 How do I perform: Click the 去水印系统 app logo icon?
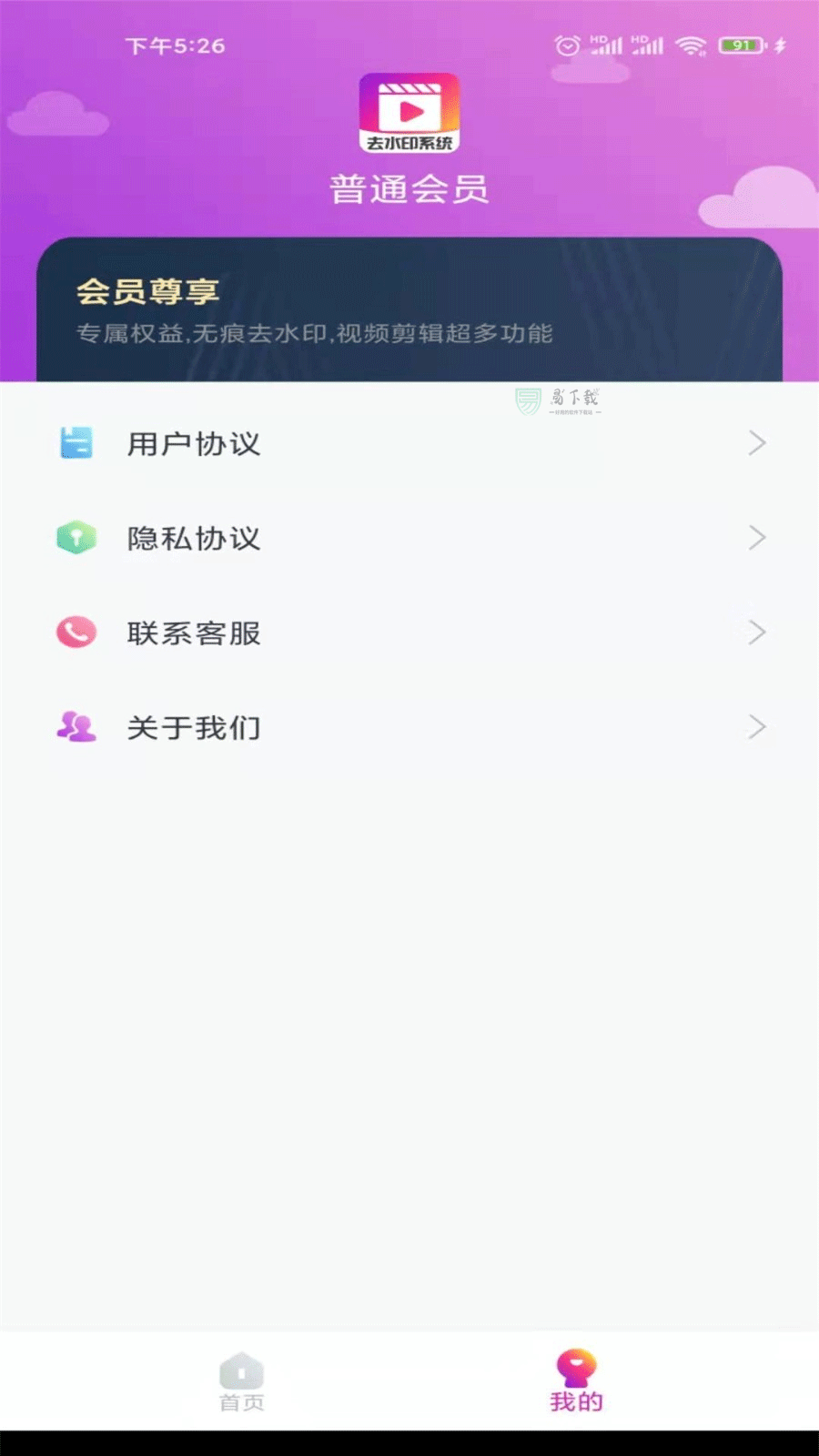[409, 113]
